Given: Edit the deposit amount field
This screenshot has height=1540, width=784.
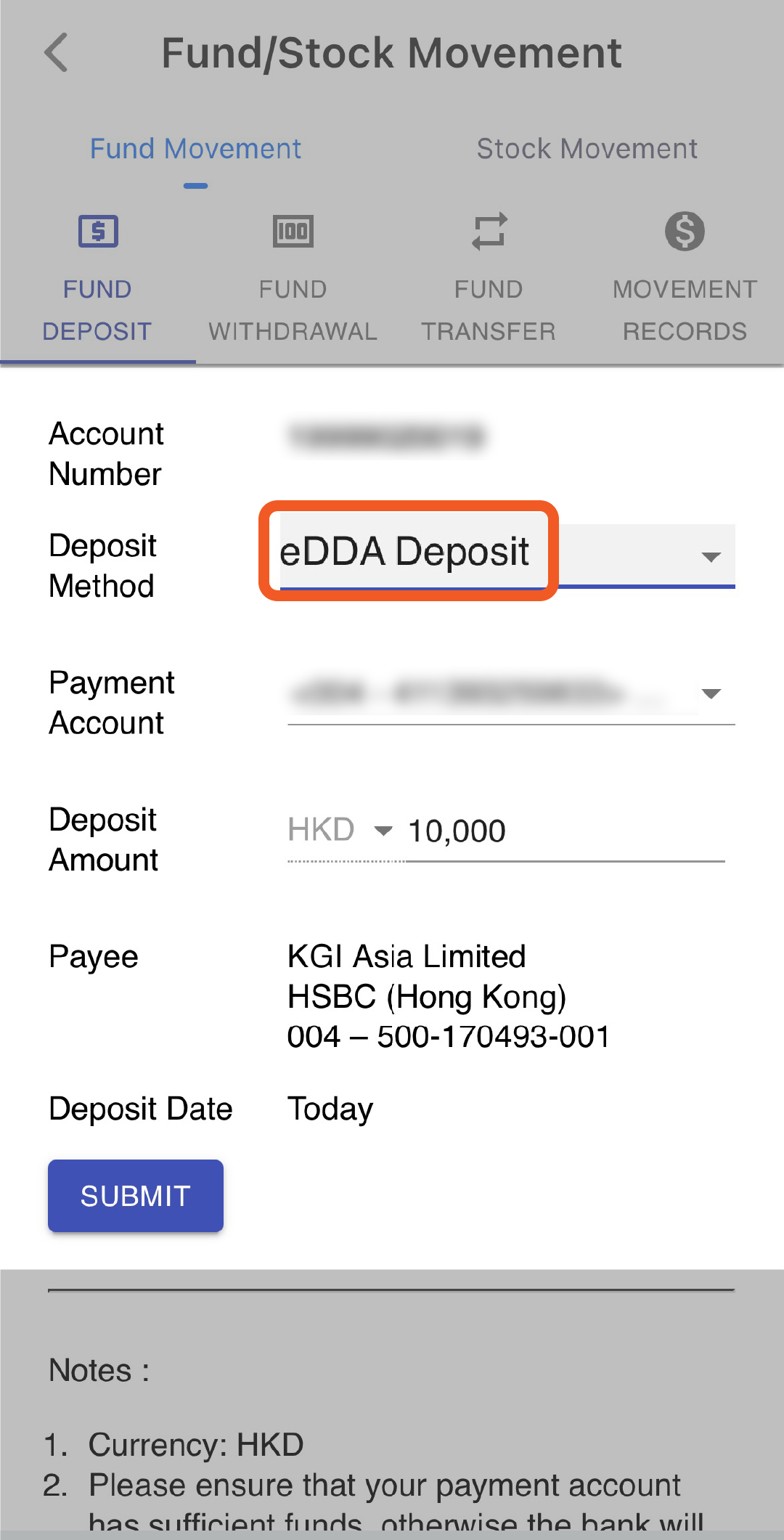Looking at the screenshot, I should 563,831.
